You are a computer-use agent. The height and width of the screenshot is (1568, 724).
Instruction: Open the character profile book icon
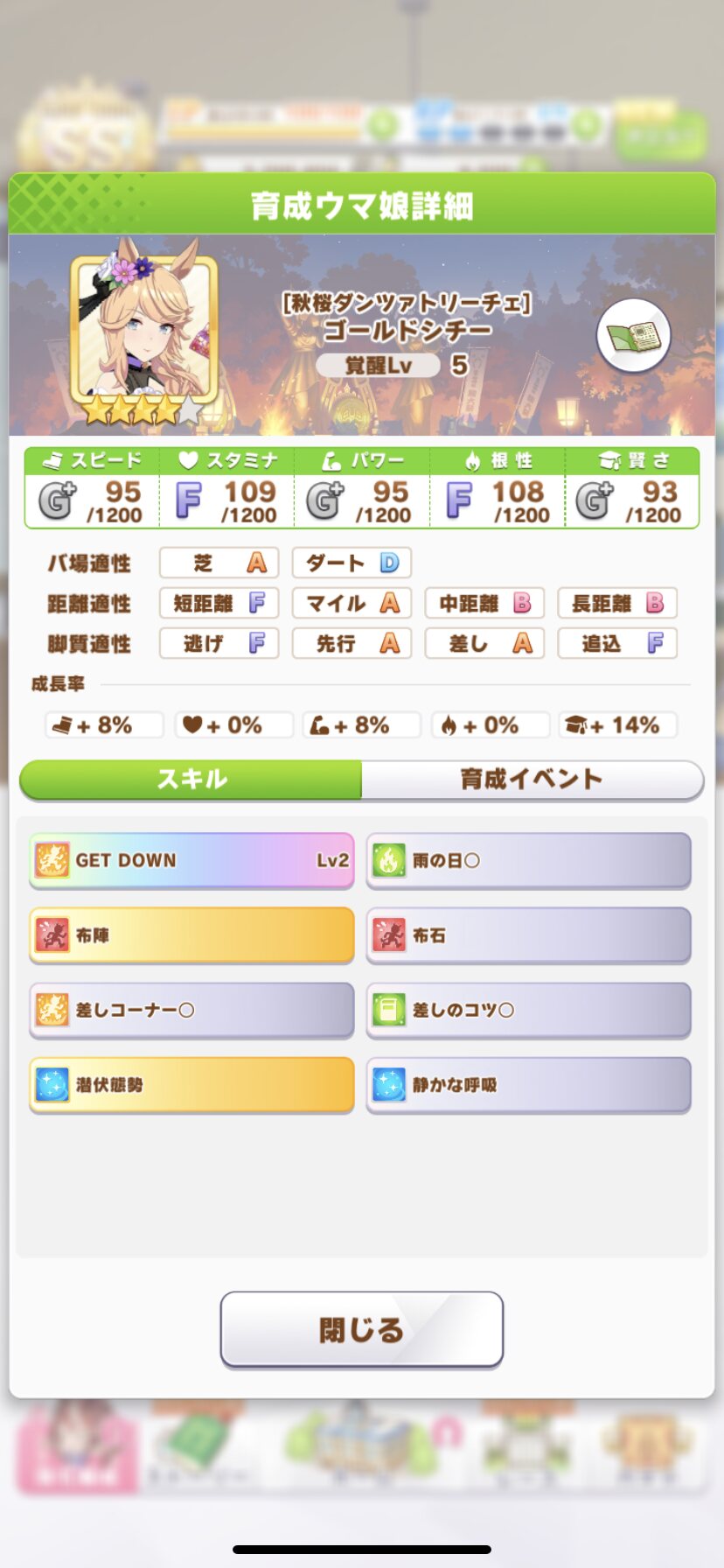click(x=633, y=336)
